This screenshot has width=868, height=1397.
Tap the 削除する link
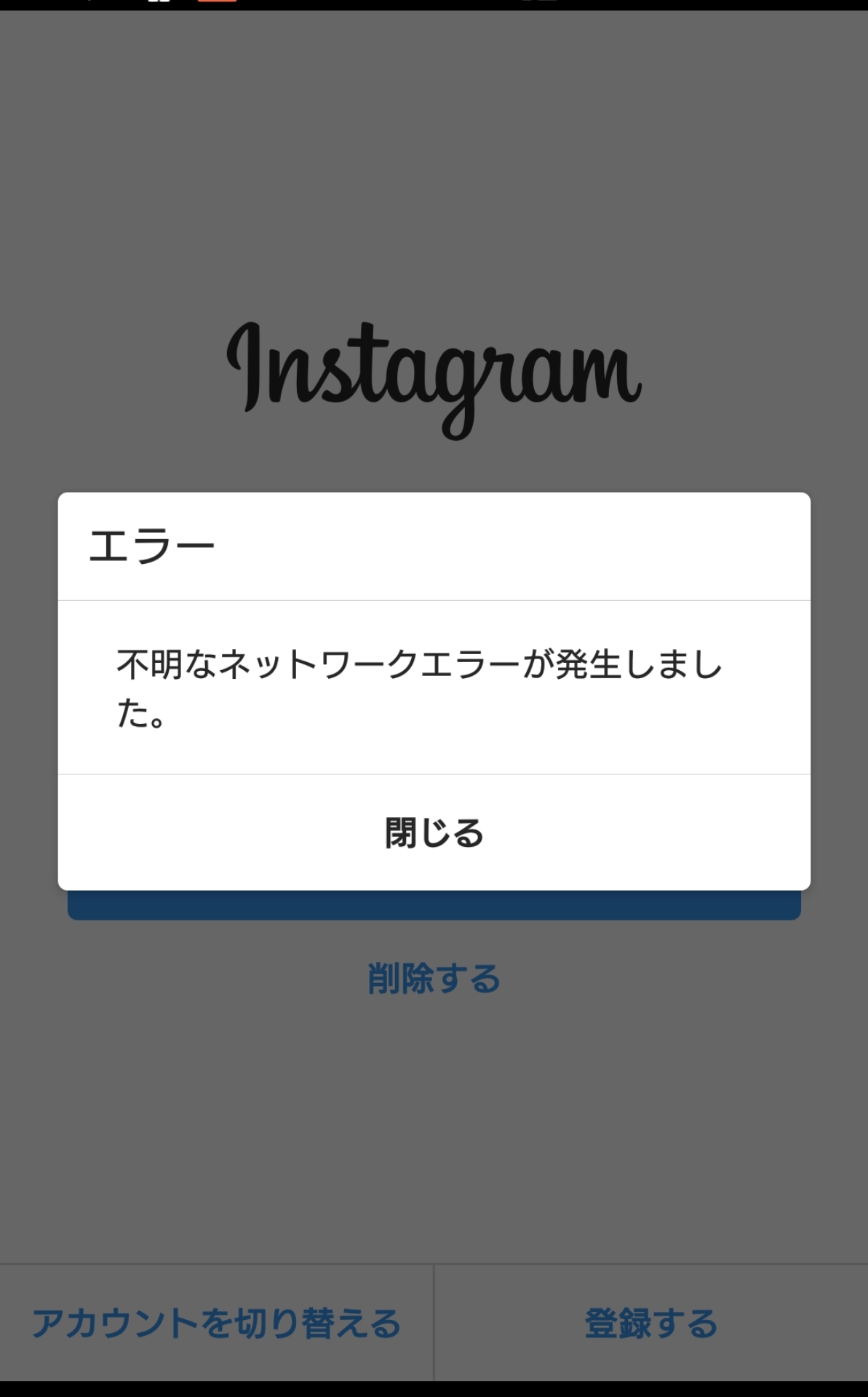pyautogui.click(x=434, y=979)
